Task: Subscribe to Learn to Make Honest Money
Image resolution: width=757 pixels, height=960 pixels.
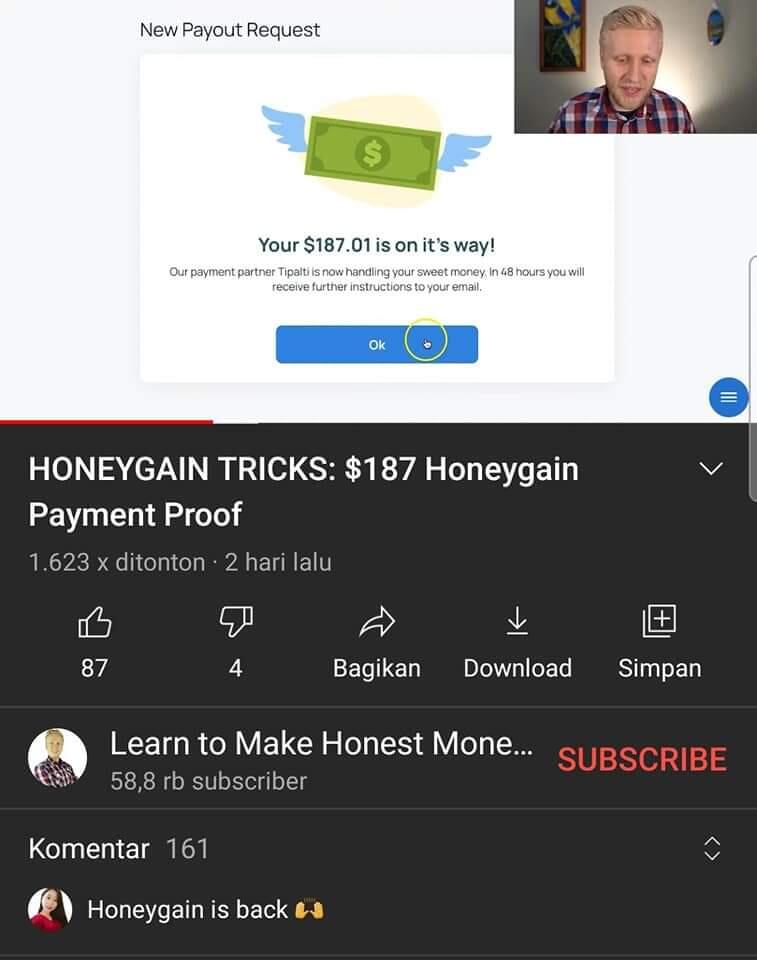Action: 641,760
